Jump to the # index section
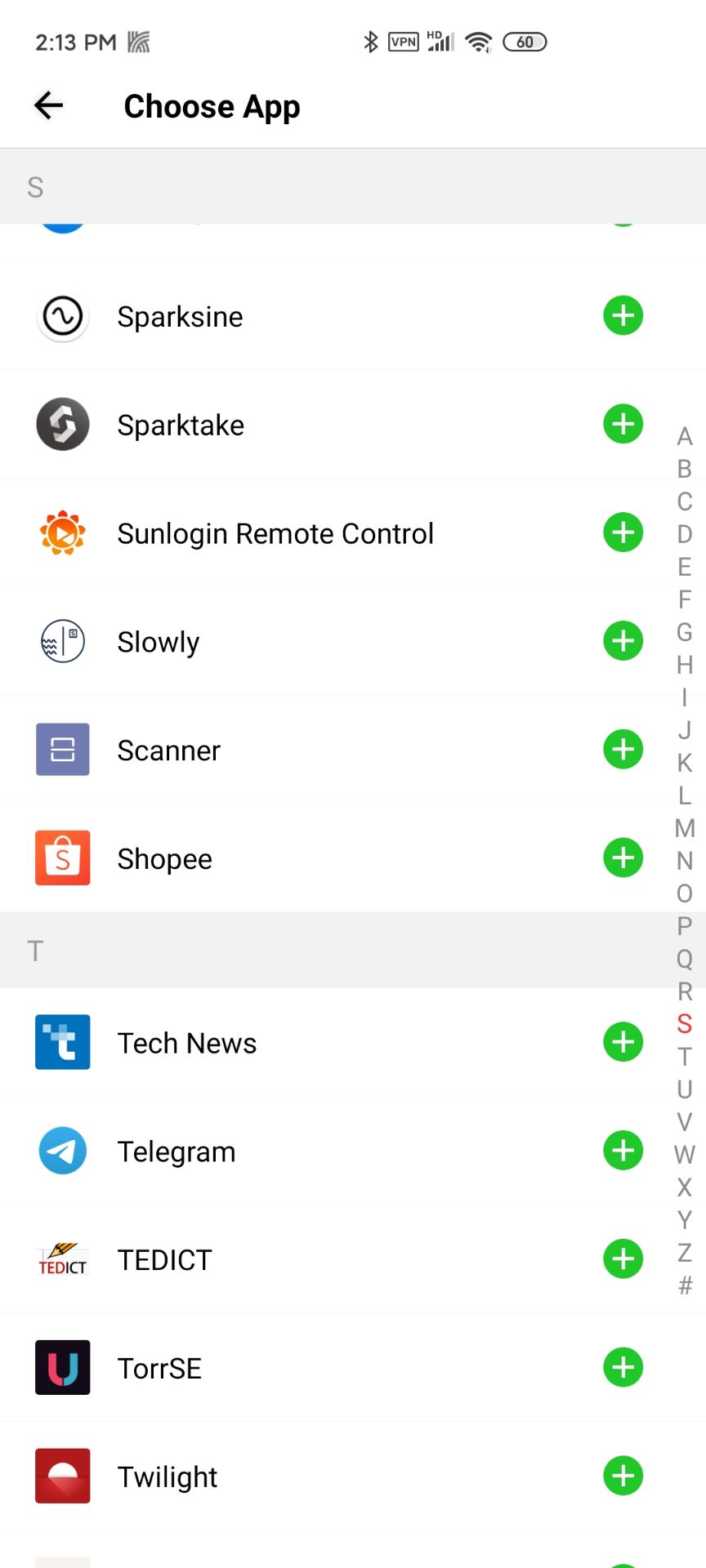This screenshot has height=1568, width=706. (685, 1286)
